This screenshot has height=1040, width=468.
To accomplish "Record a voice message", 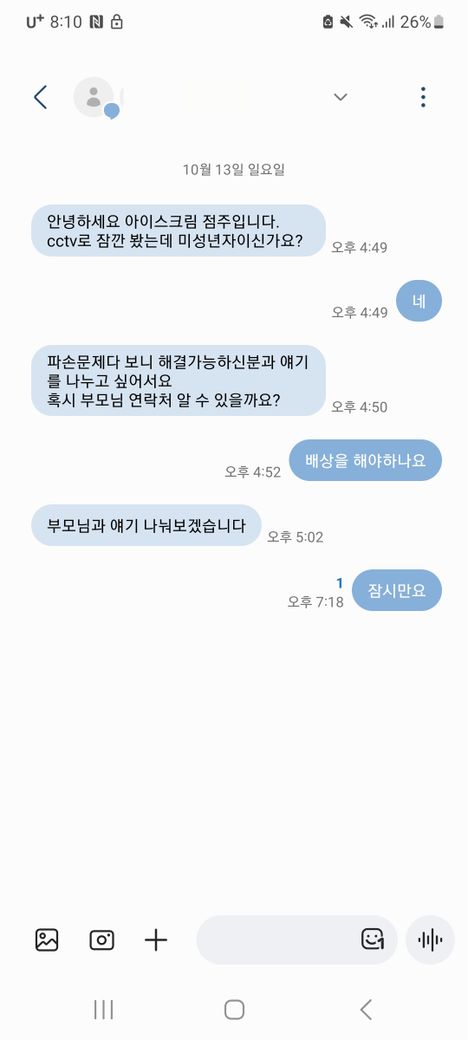I will 430,940.
